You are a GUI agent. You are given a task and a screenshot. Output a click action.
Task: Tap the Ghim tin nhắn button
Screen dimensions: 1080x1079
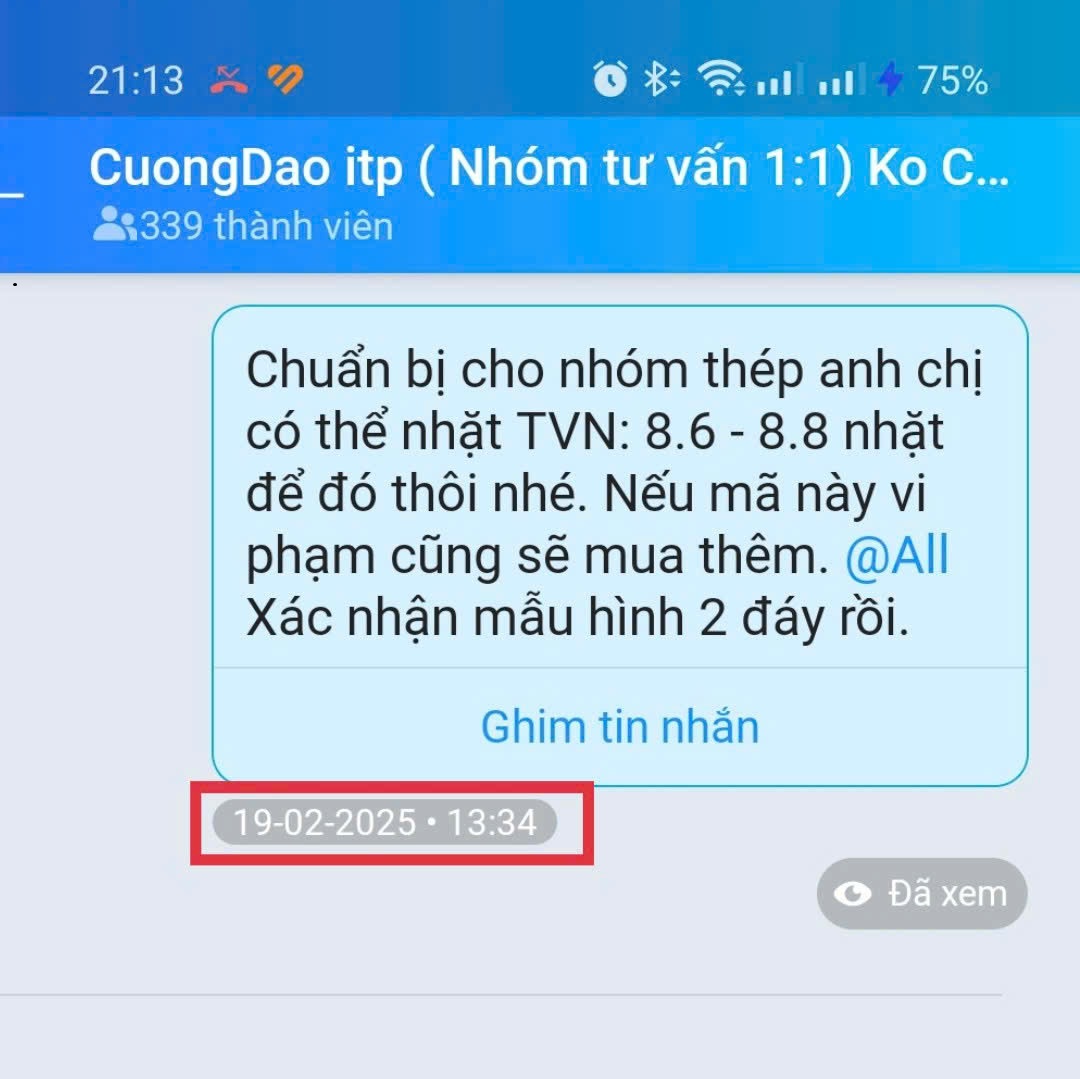tap(620, 727)
